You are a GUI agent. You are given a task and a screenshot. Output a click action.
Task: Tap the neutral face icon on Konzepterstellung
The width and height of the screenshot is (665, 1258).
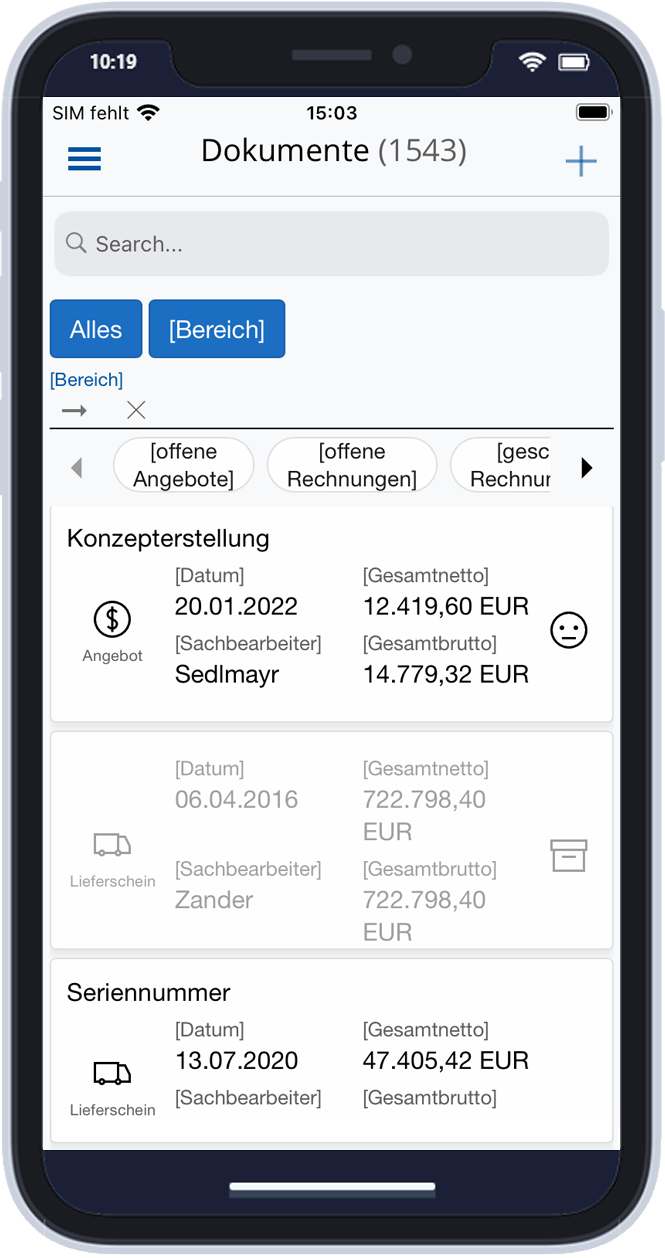pyautogui.click(x=569, y=630)
